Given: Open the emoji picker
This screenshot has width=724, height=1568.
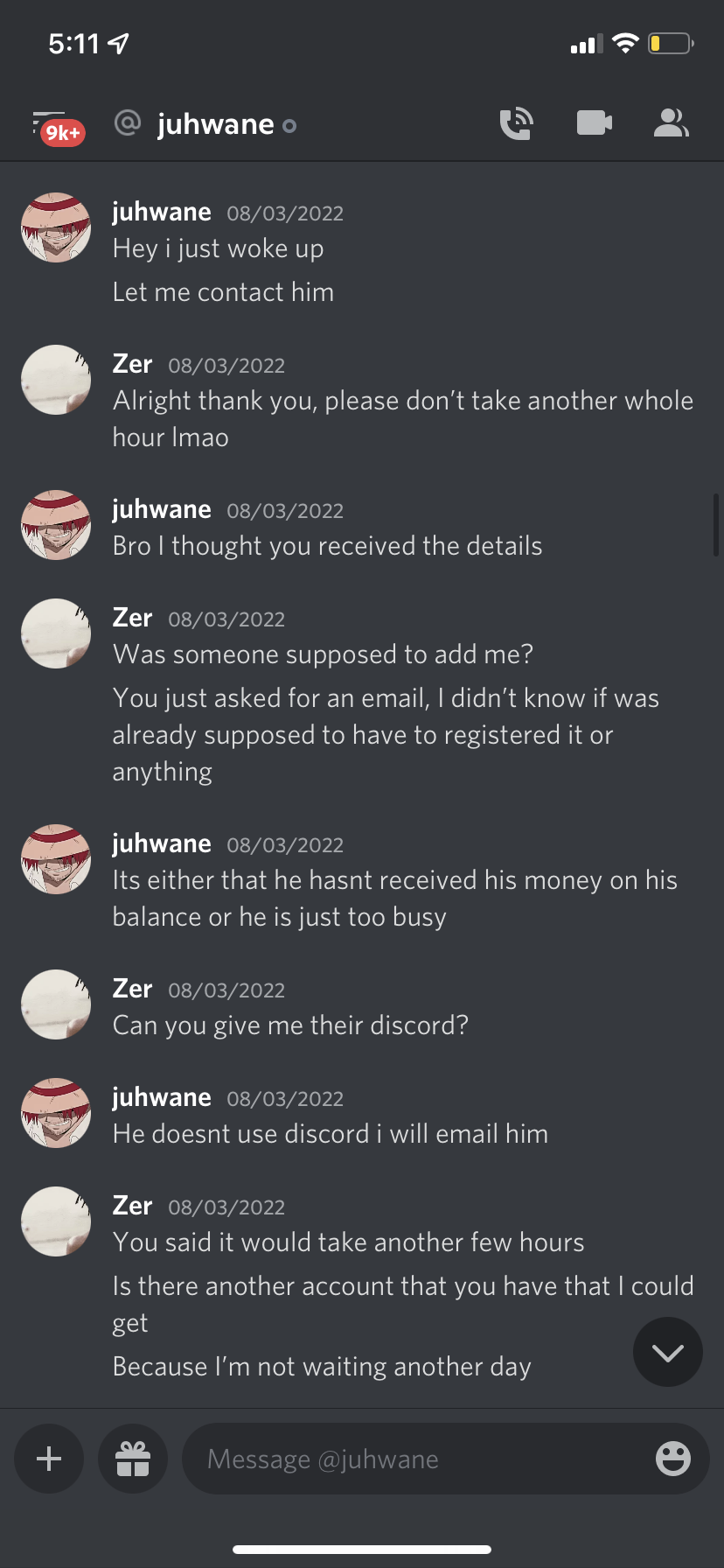Looking at the screenshot, I should point(673,1459).
